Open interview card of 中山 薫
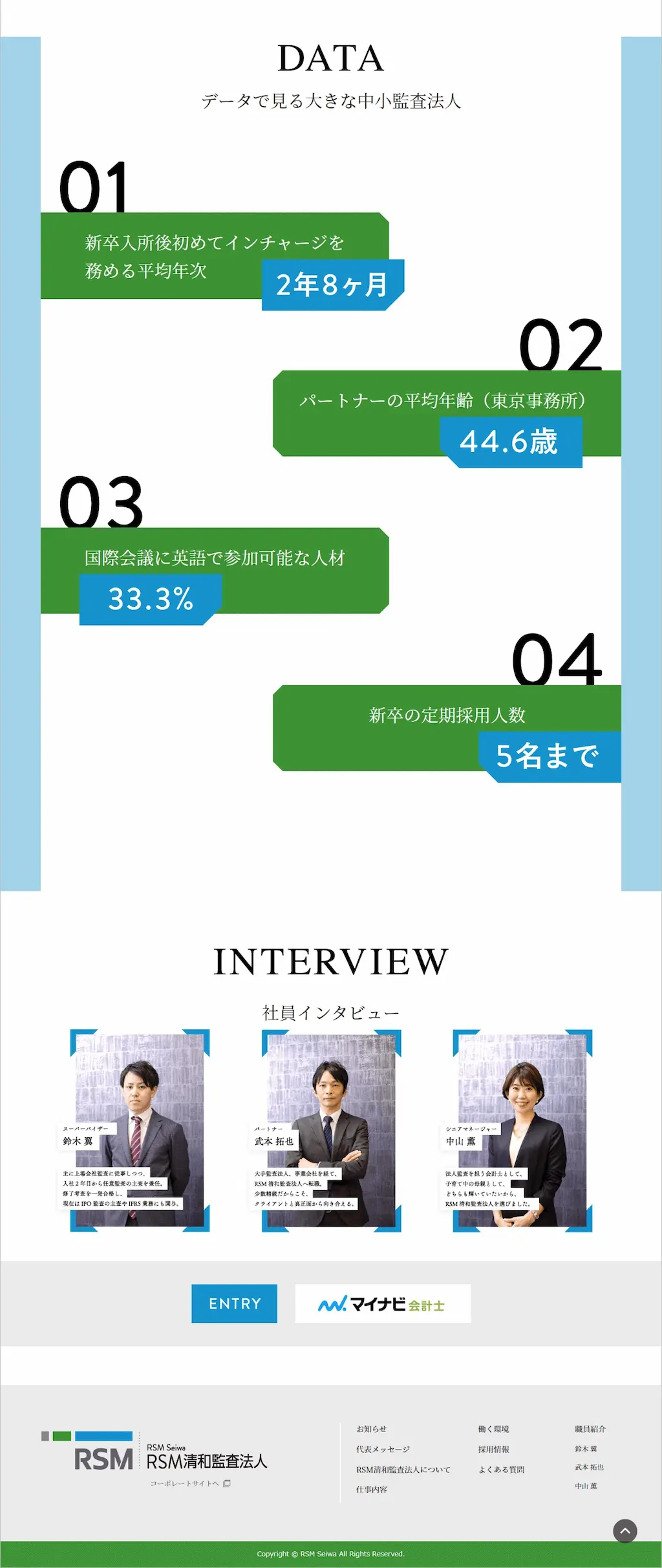The image size is (662, 1568). 522,1130
